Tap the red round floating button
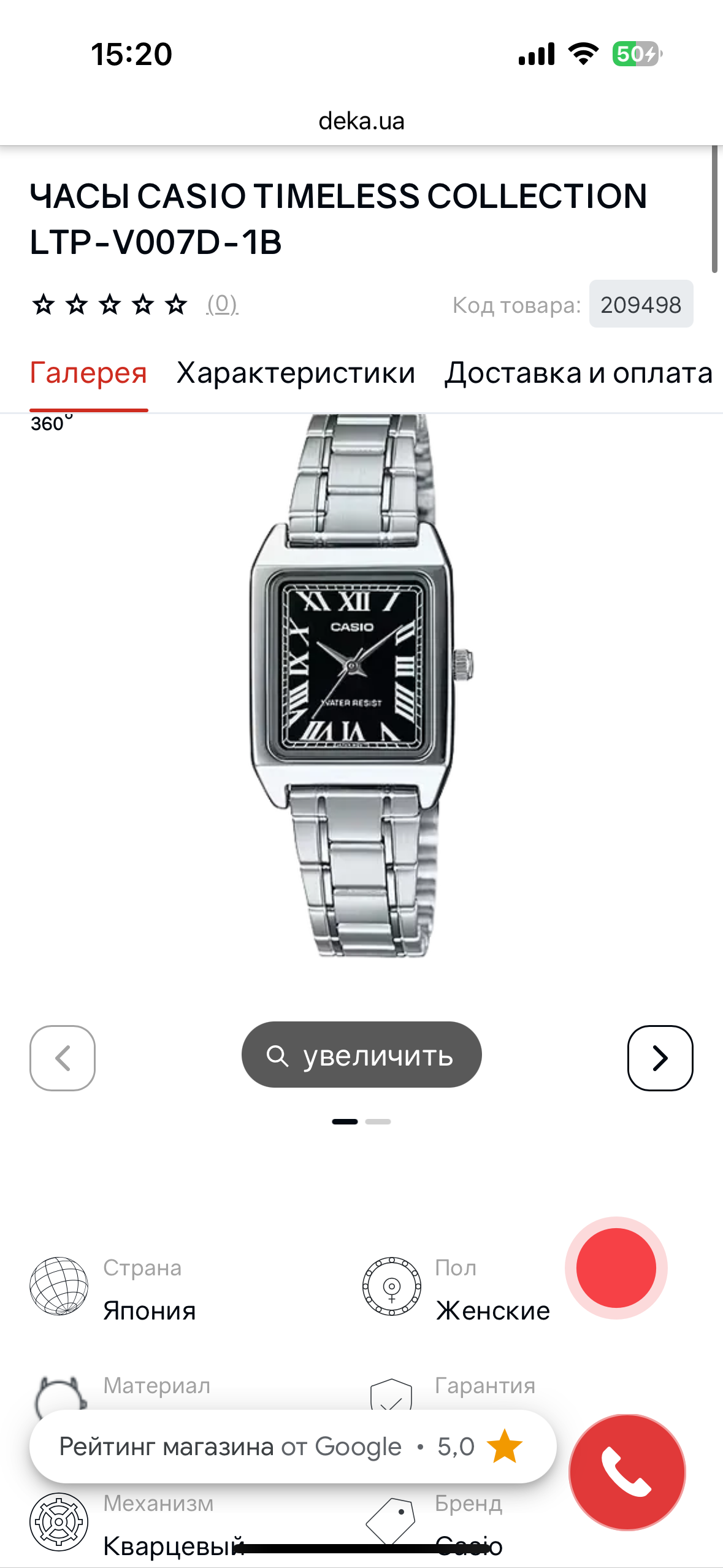Image resolution: width=723 pixels, height=1568 pixels. [616, 1267]
